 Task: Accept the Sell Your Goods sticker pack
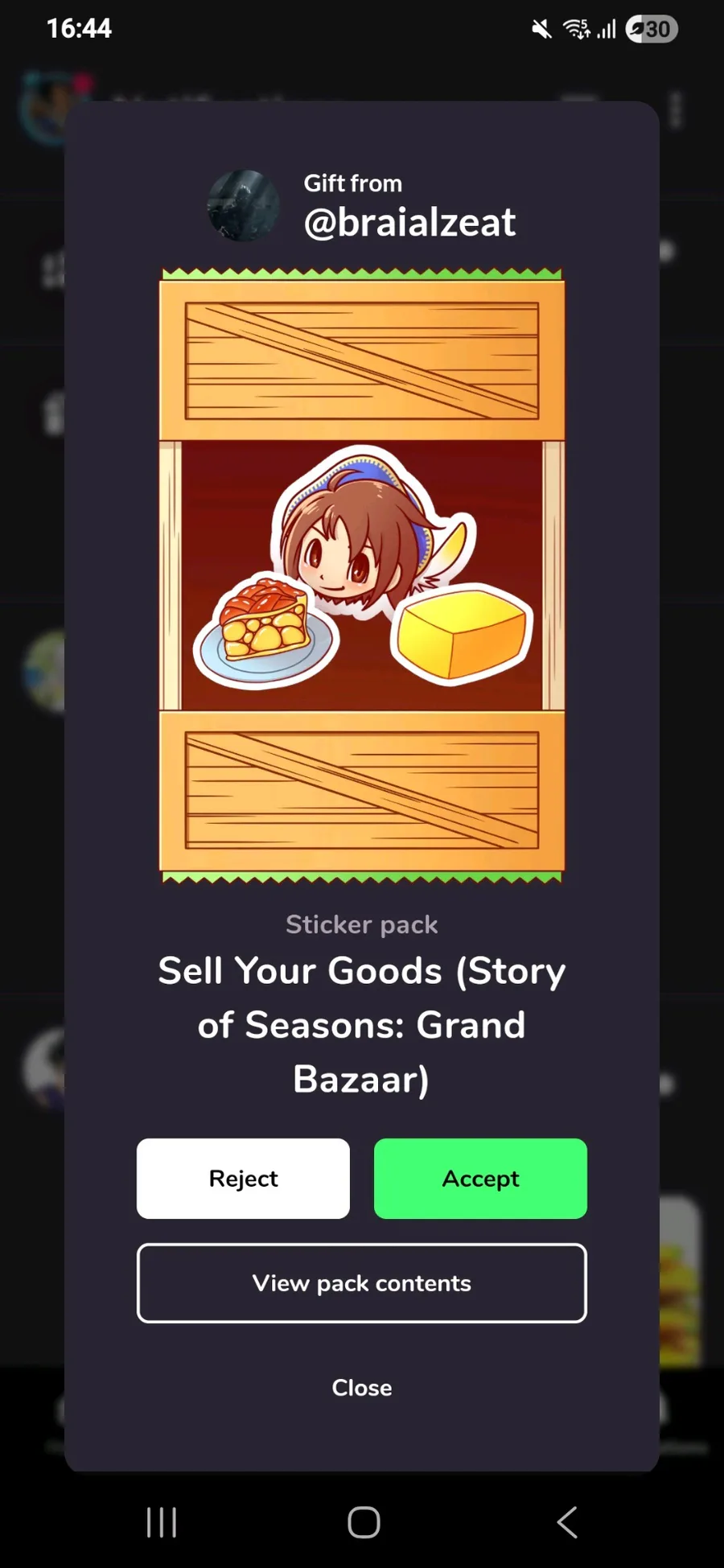480,1178
